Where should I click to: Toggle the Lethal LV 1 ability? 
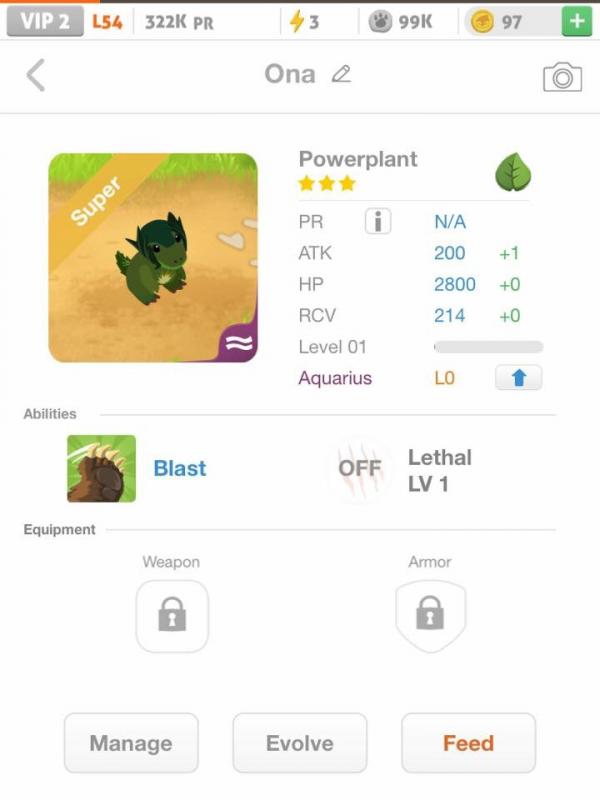360,468
